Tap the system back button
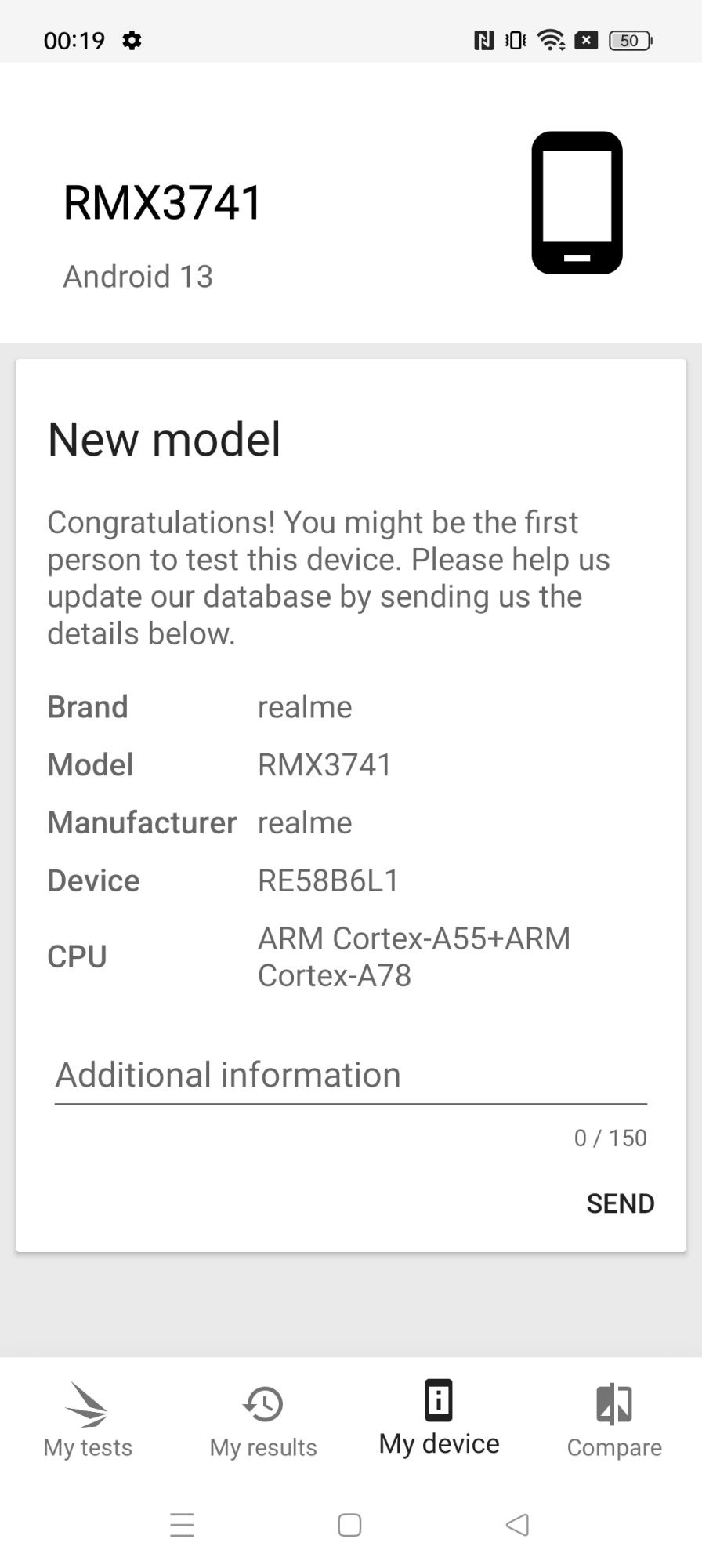 [x=517, y=1525]
